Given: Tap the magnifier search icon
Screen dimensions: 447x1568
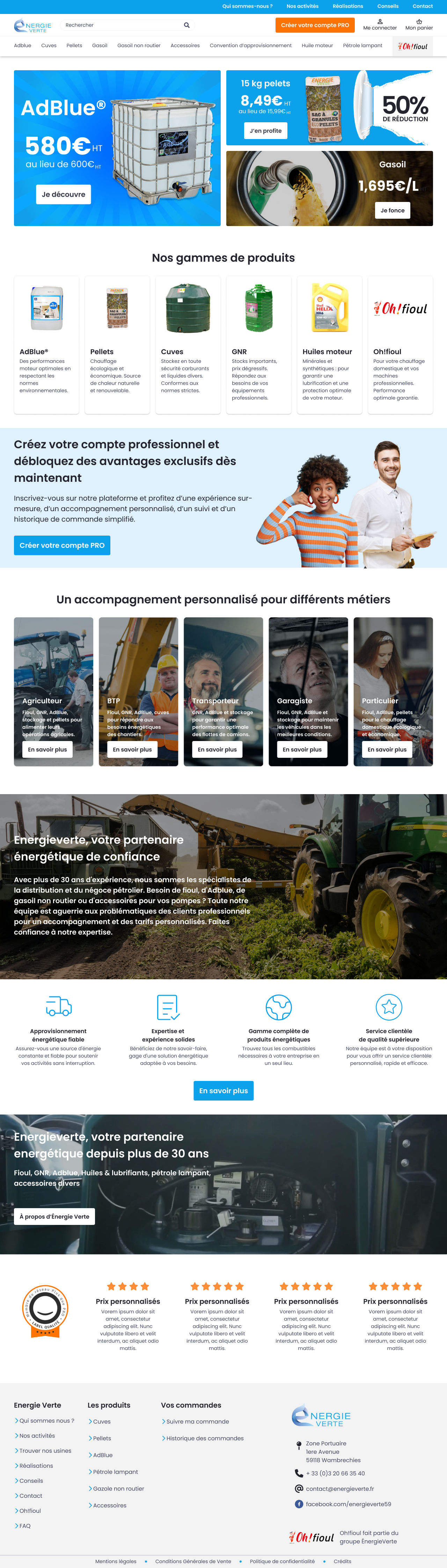Looking at the screenshot, I should pos(187,25).
